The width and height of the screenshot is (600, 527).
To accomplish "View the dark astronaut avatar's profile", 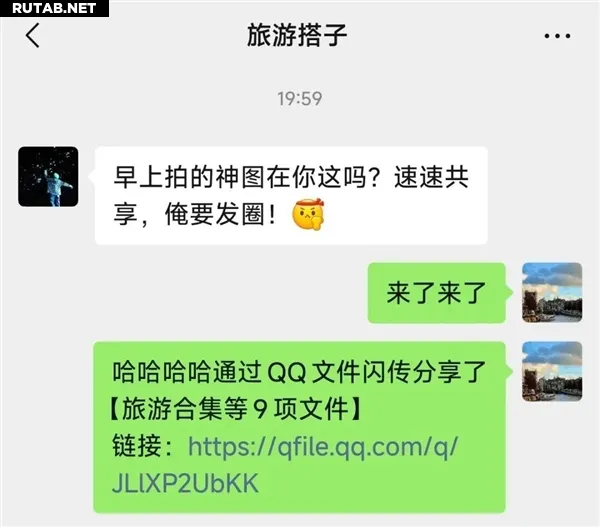I will [x=48, y=176].
